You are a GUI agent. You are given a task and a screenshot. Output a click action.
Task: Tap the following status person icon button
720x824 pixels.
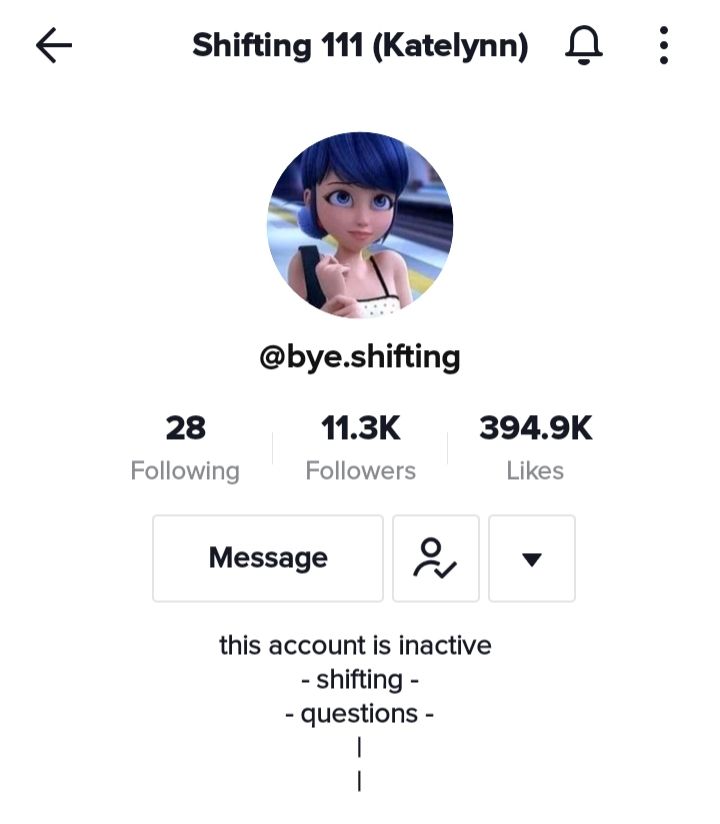(x=435, y=558)
